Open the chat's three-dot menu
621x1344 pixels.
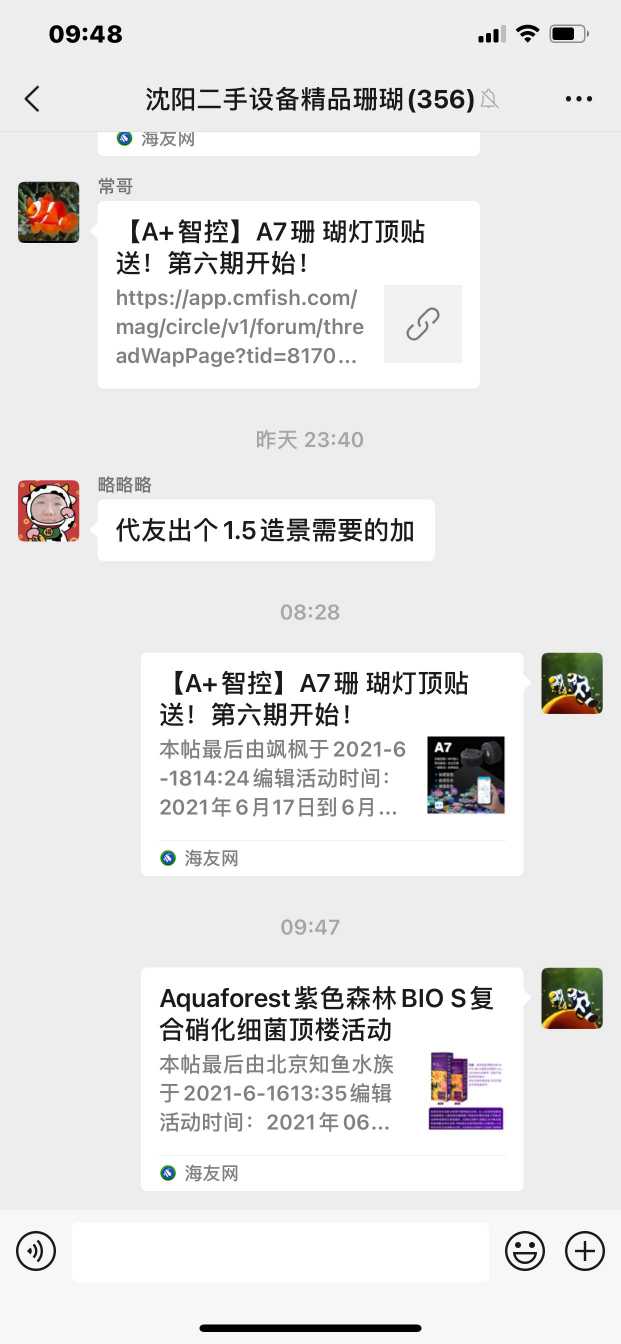pos(579,98)
